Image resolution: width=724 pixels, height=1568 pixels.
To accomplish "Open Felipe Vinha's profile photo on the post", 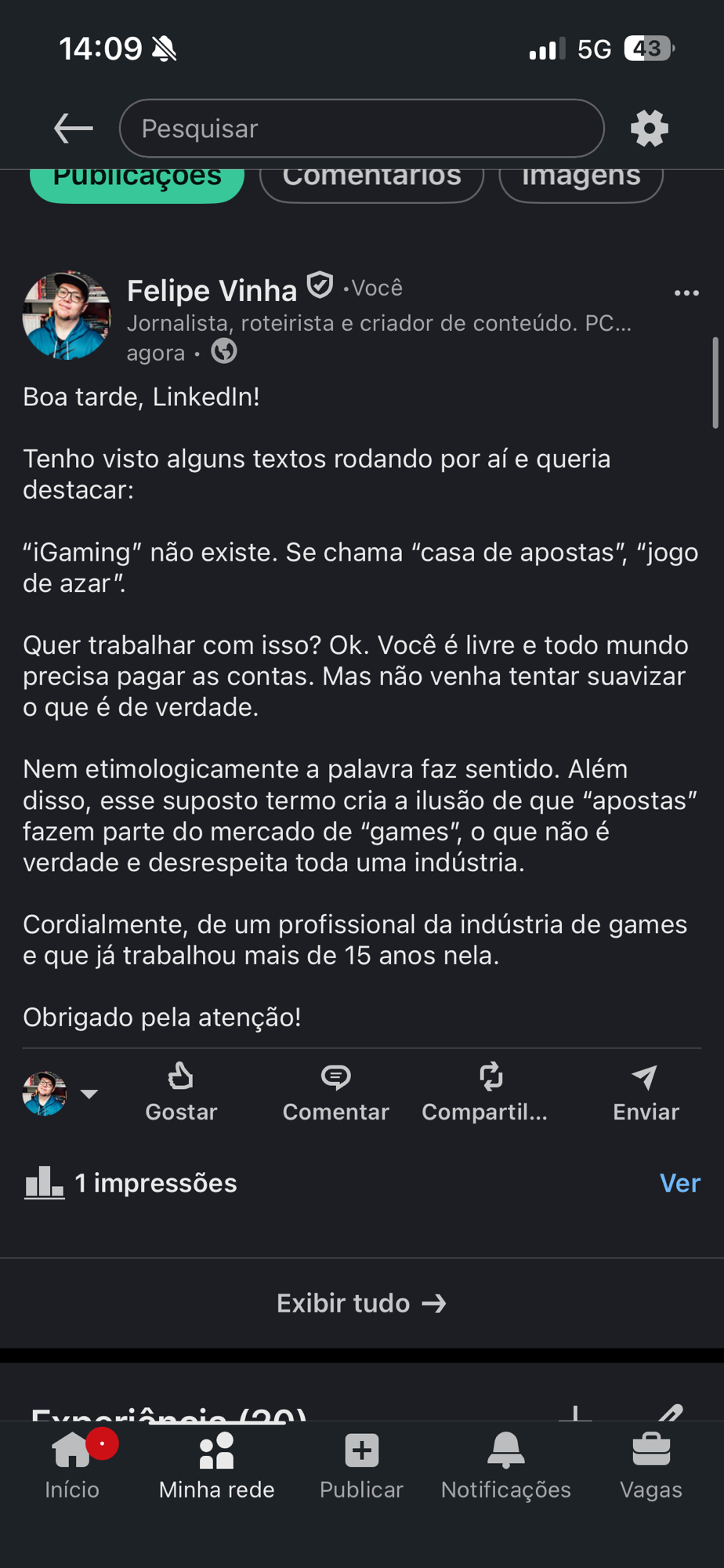I will [x=67, y=316].
